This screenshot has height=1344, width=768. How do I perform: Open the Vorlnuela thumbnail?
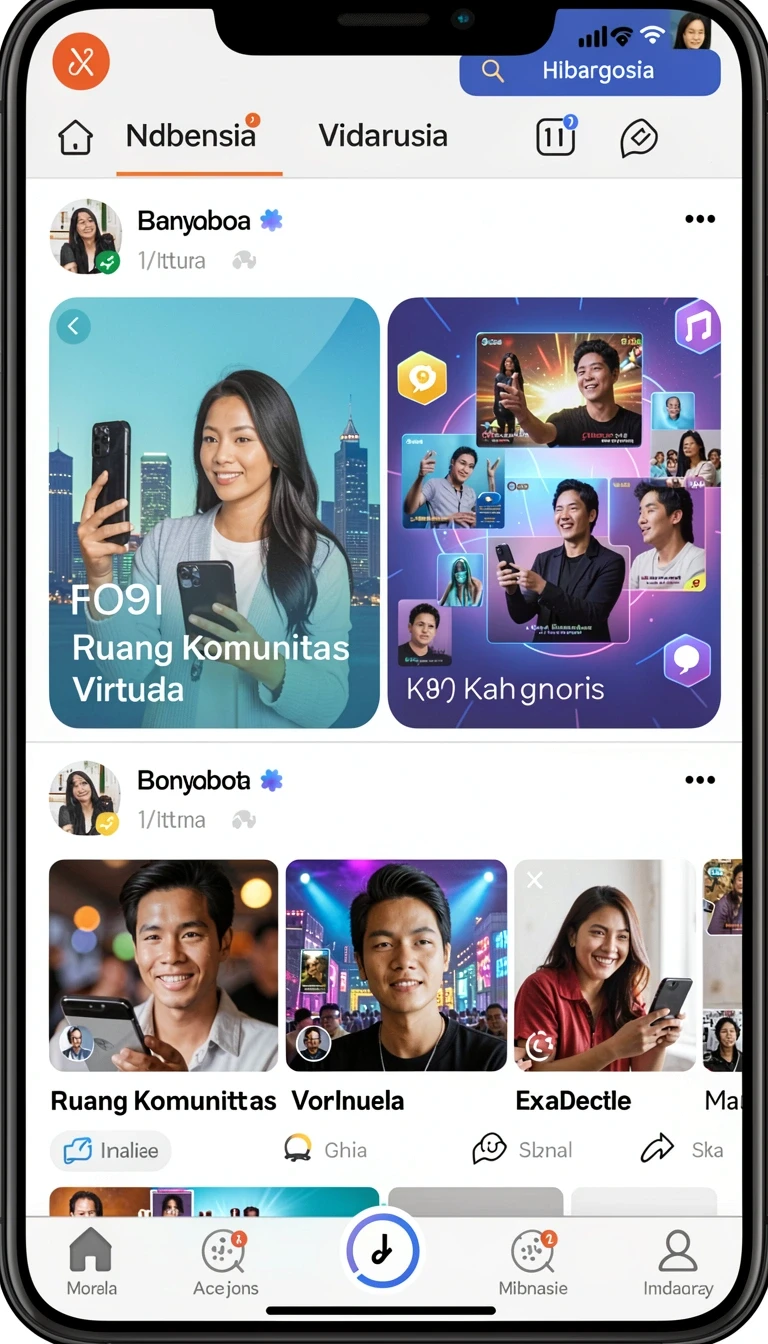coord(396,966)
